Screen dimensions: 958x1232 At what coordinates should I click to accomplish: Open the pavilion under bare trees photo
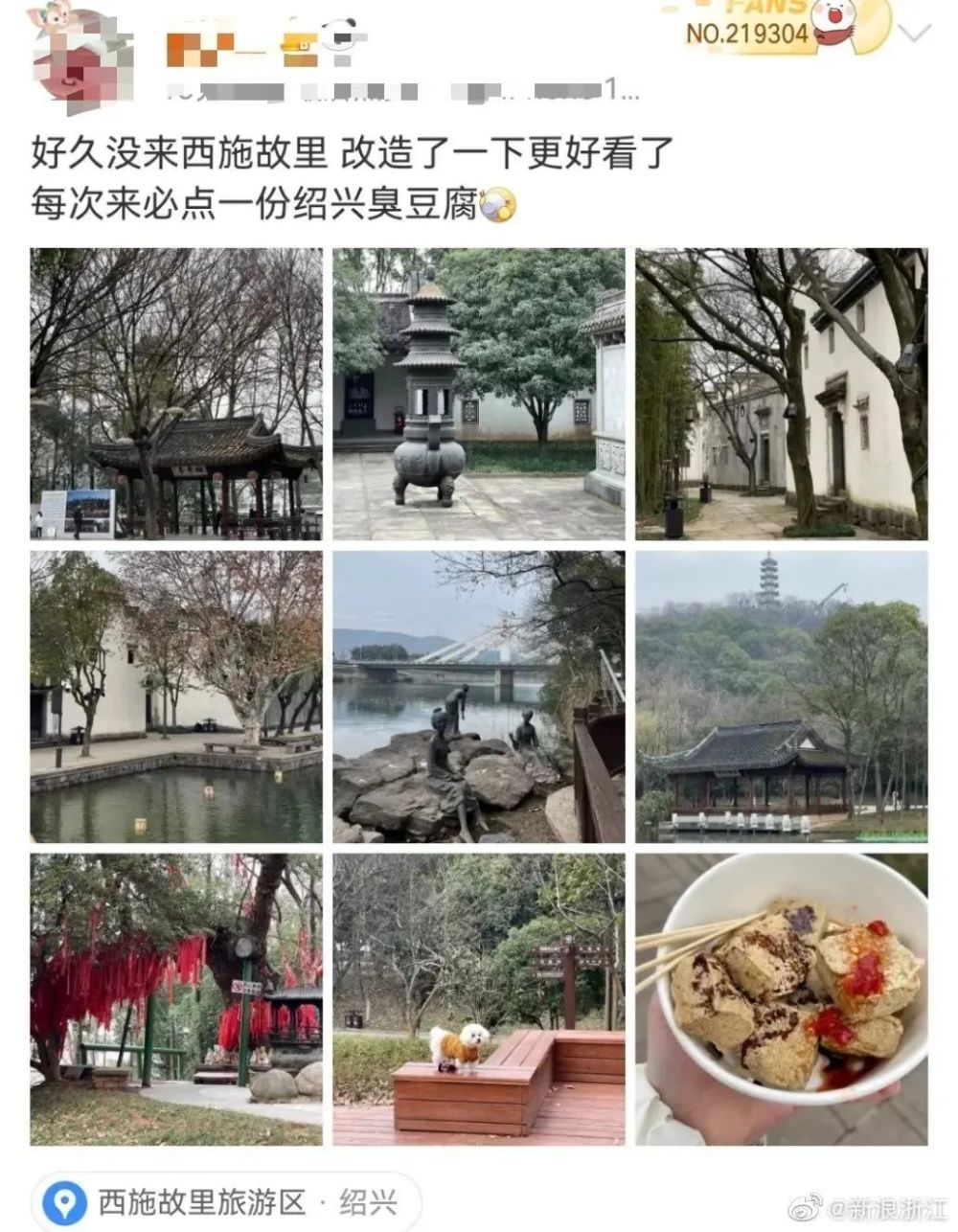176,394
